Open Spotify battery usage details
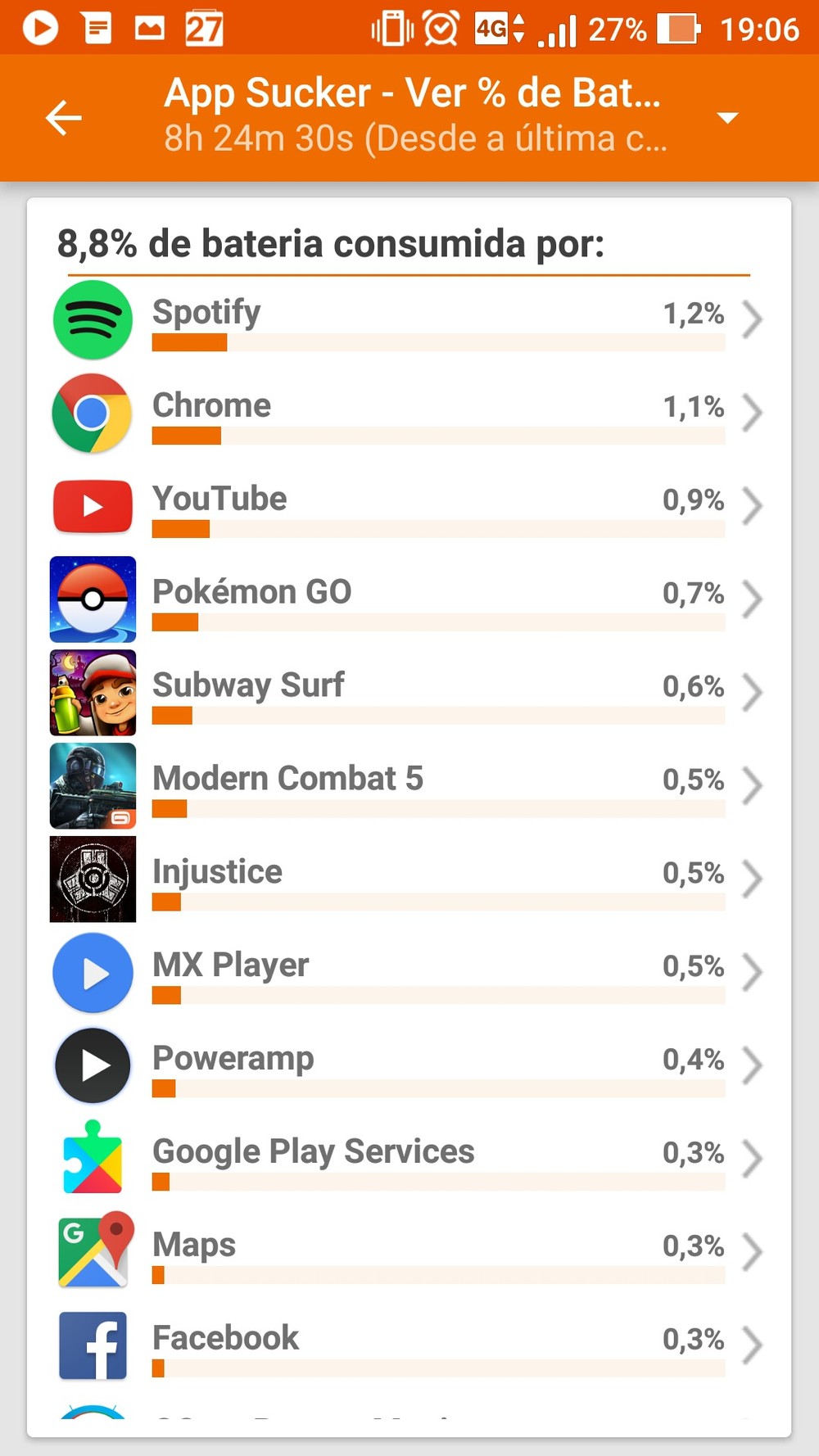 coord(409,319)
